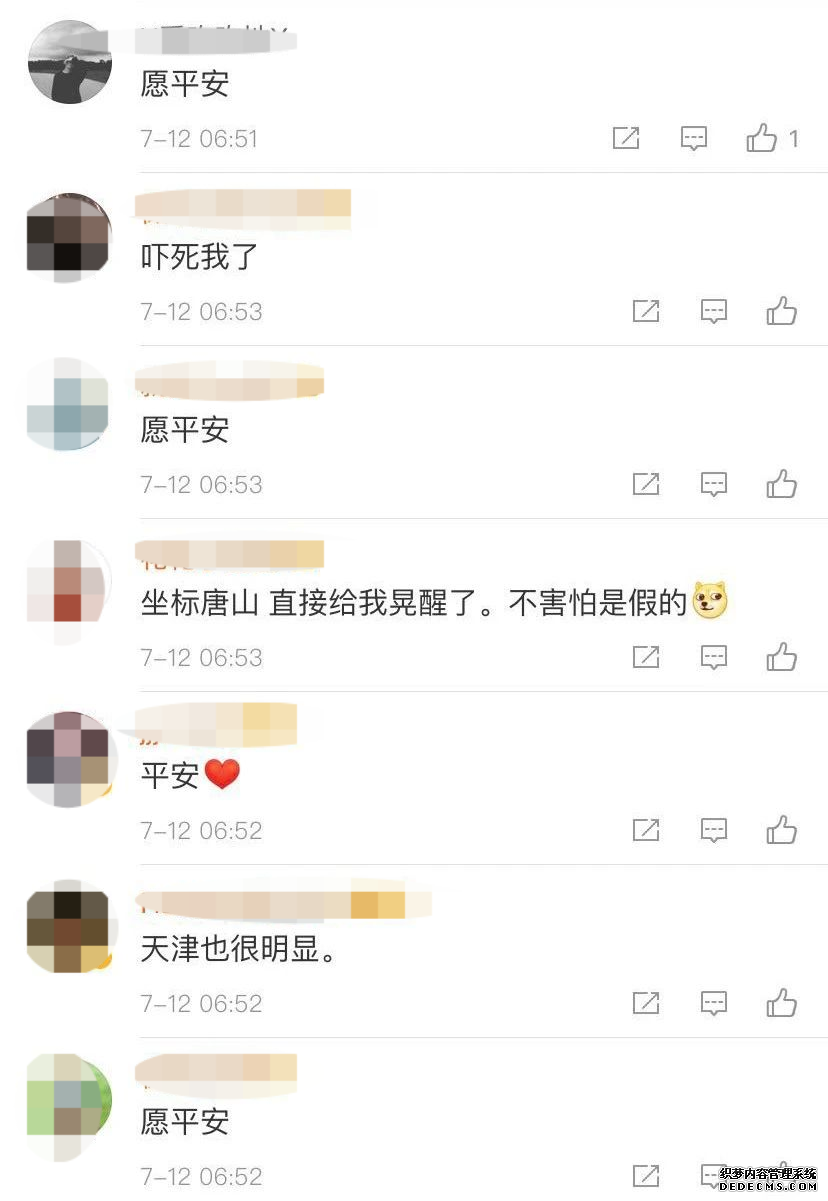Click the thumbs-up icon on "吓死我了"

781,311
